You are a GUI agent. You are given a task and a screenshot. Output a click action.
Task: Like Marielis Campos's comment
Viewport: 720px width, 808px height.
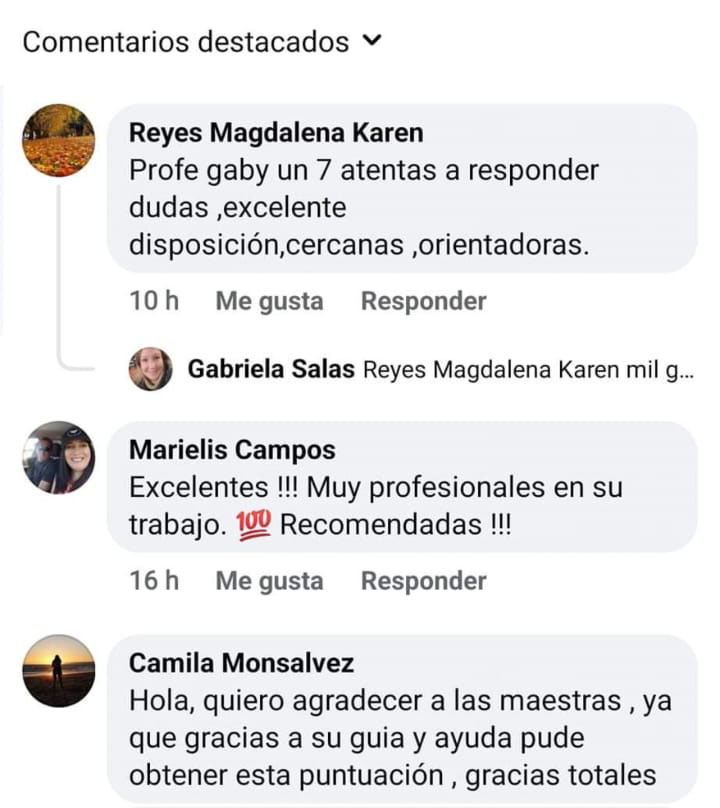[x=269, y=581]
